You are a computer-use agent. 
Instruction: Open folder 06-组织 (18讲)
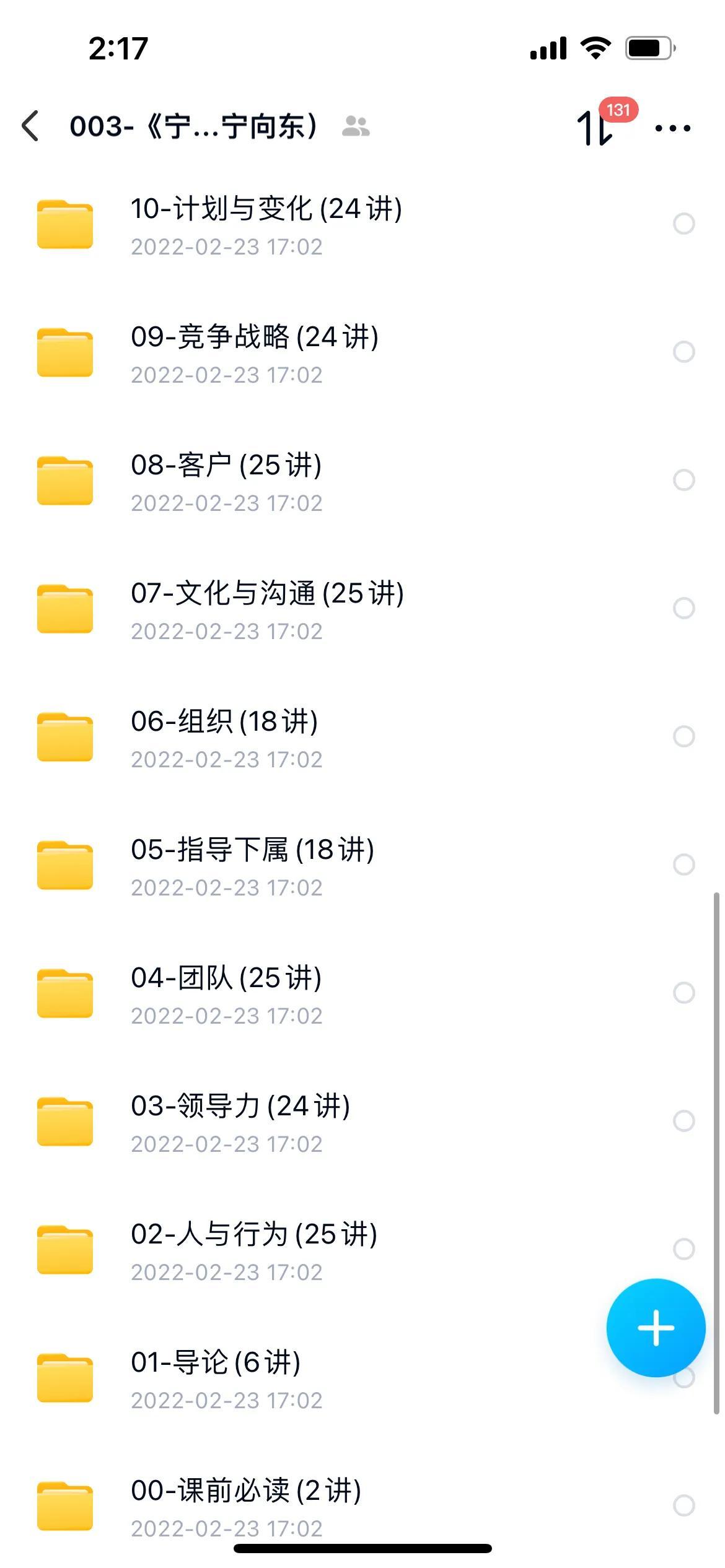pos(224,736)
